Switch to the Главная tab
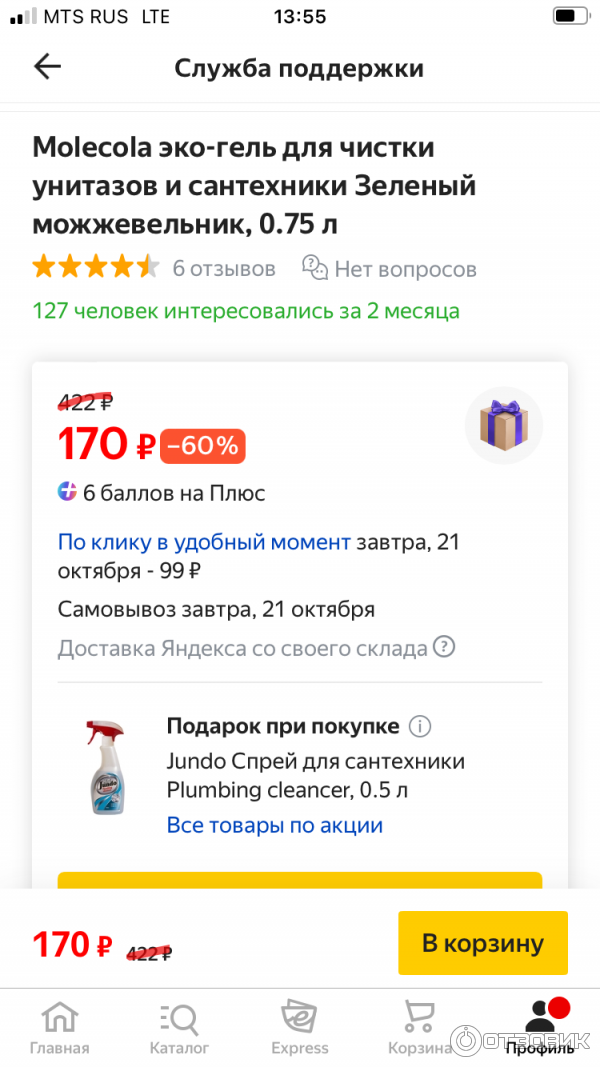The height and width of the screenshot is (1067, 600). tap(59, 1028)
